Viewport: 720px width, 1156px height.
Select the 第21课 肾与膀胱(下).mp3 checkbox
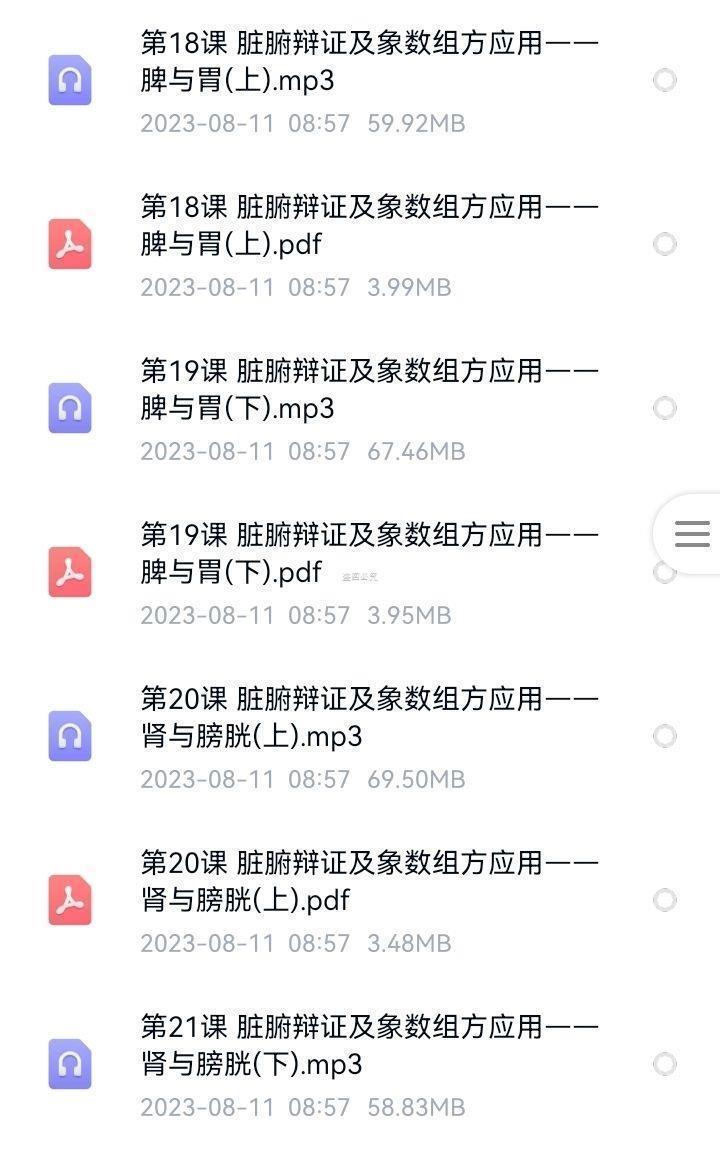click(x=665, y=1064)
